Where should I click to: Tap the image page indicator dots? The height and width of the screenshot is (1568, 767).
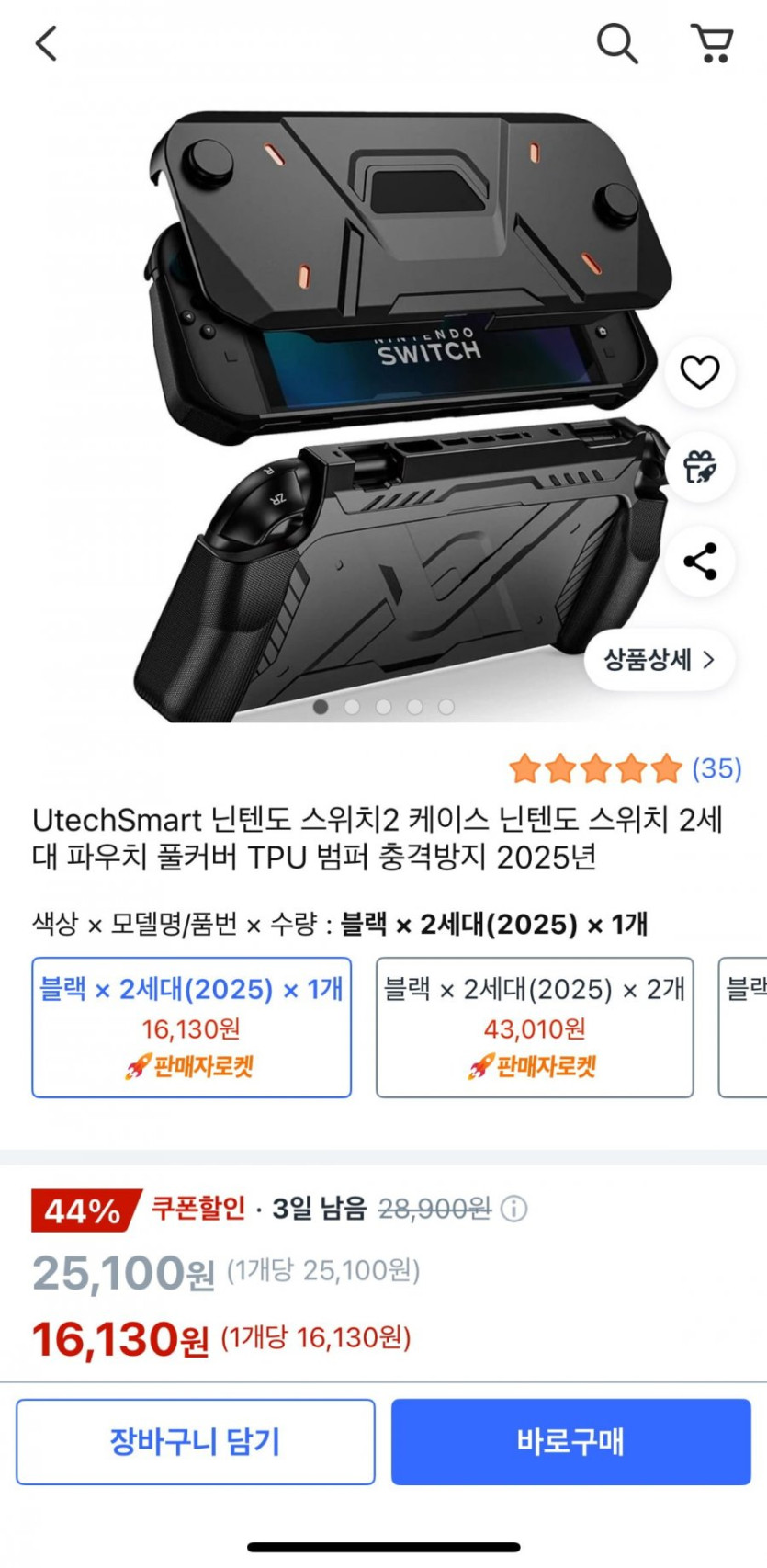[383, 707]
